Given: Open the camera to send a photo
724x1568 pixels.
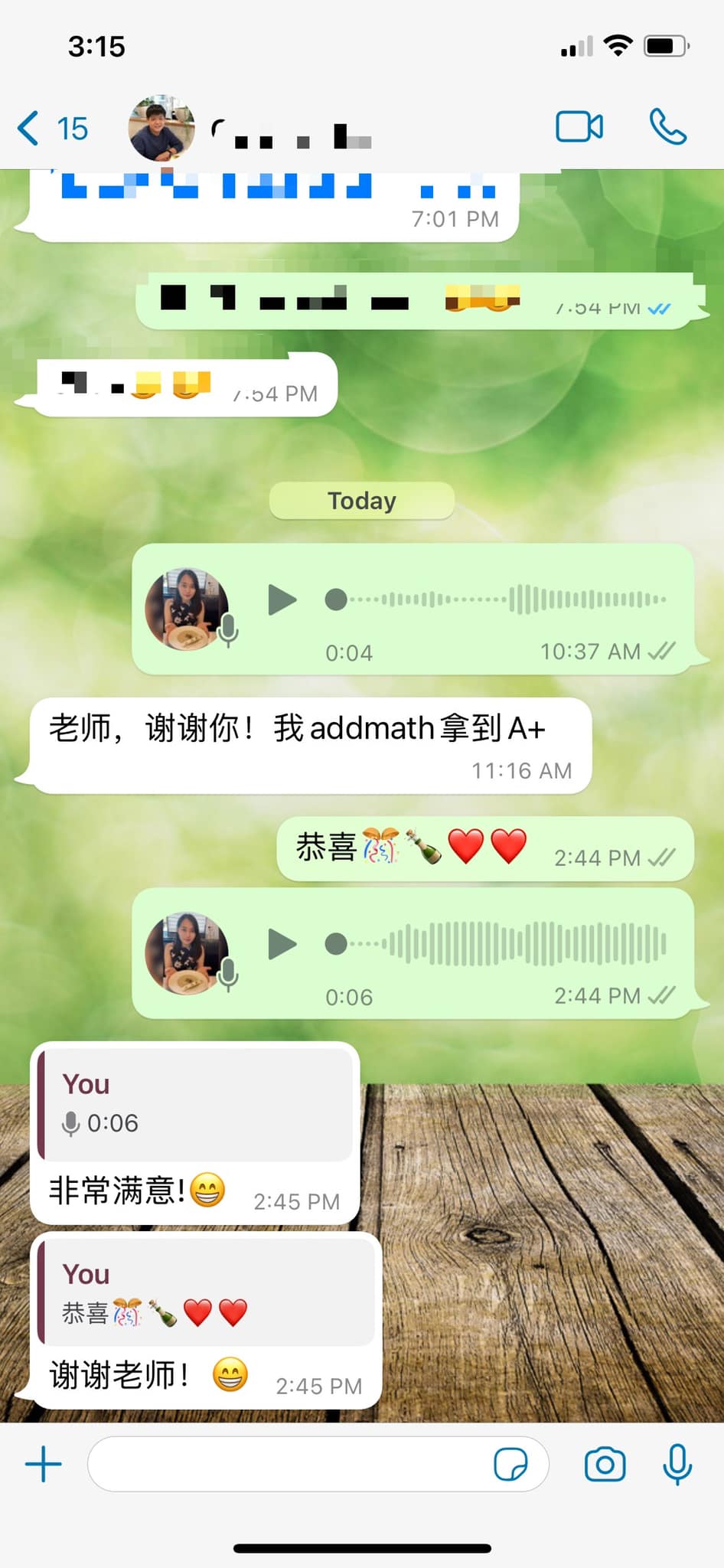Looking at the screenshot, I should [605, 1465].
